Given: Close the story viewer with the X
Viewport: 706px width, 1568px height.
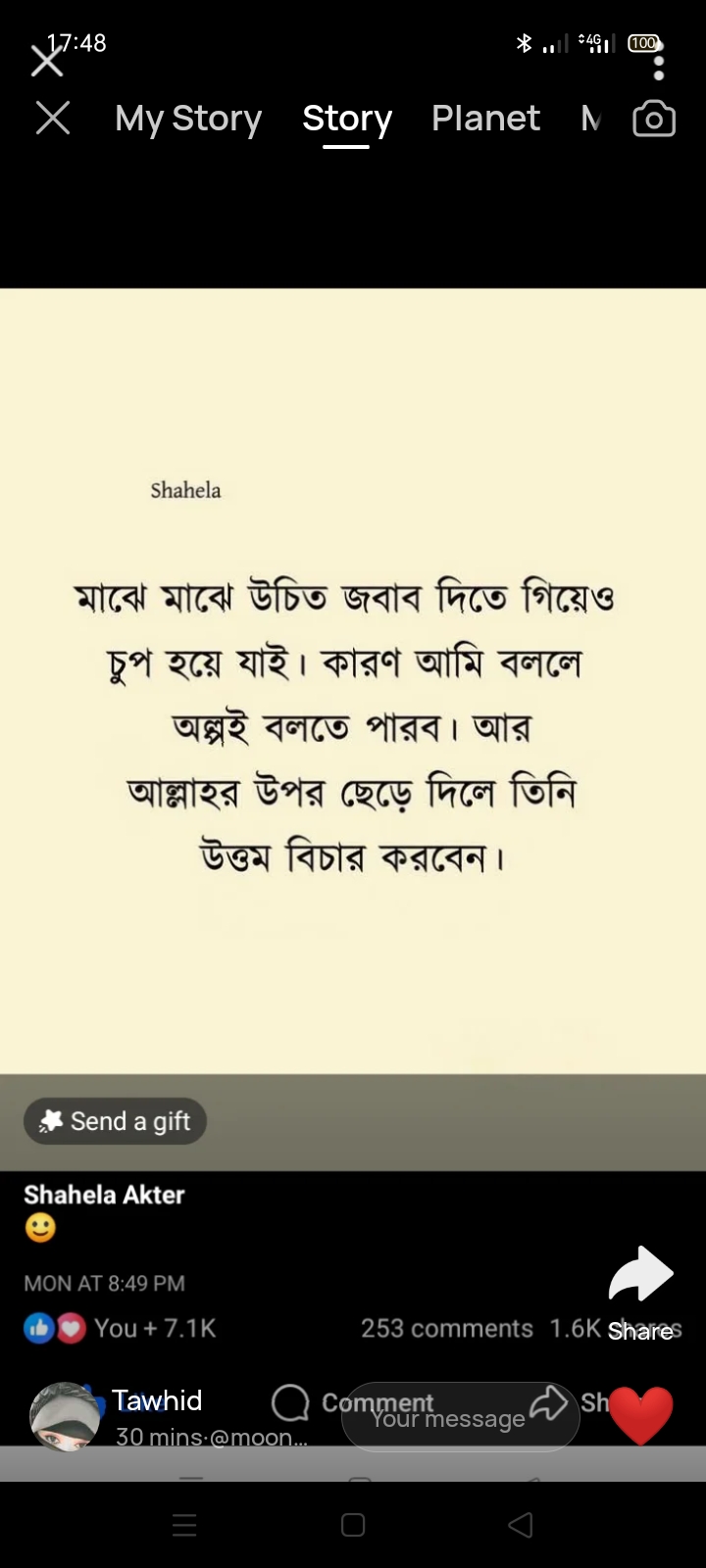Looking at the screenshot, I should click(53, 119).
